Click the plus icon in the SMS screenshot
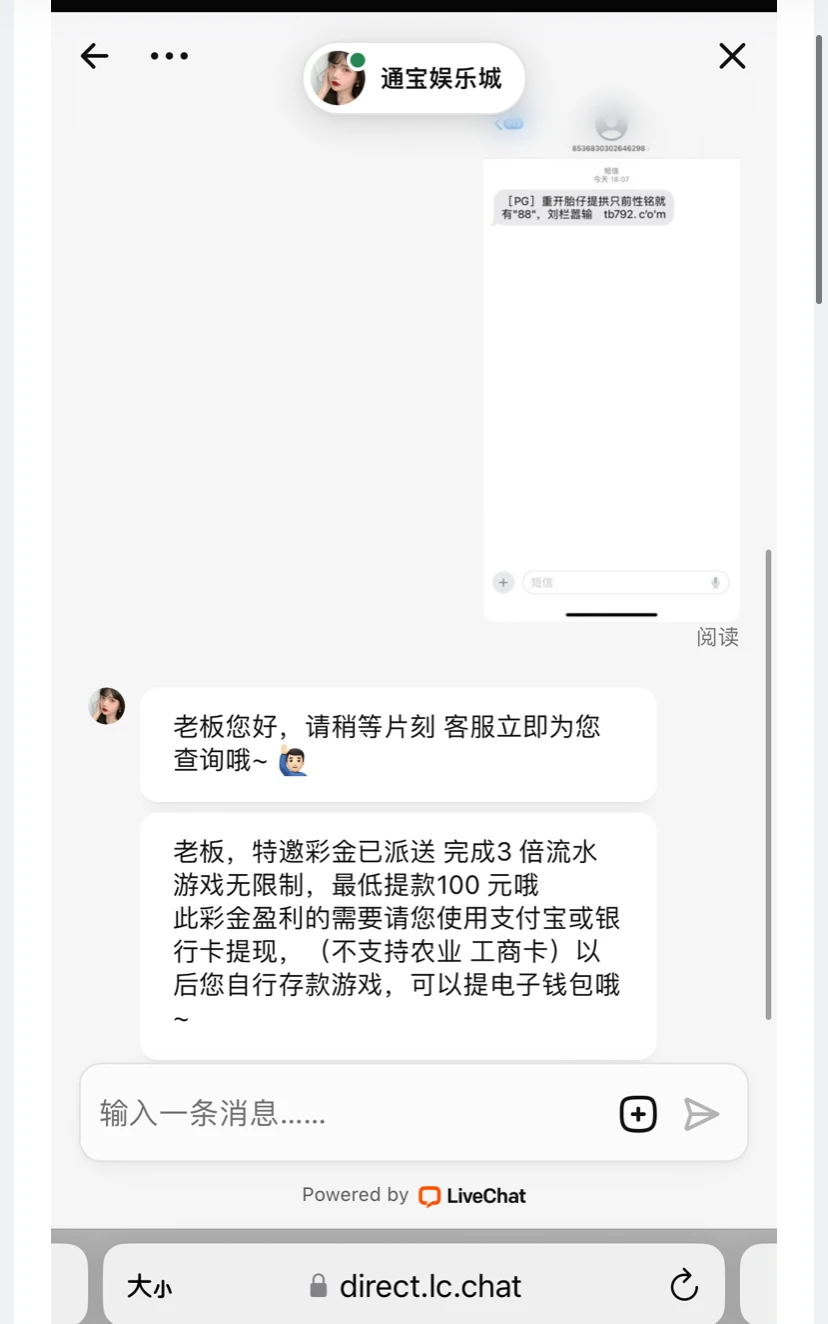The width and height of the screenshot is (828, 1324). point(503,582)
